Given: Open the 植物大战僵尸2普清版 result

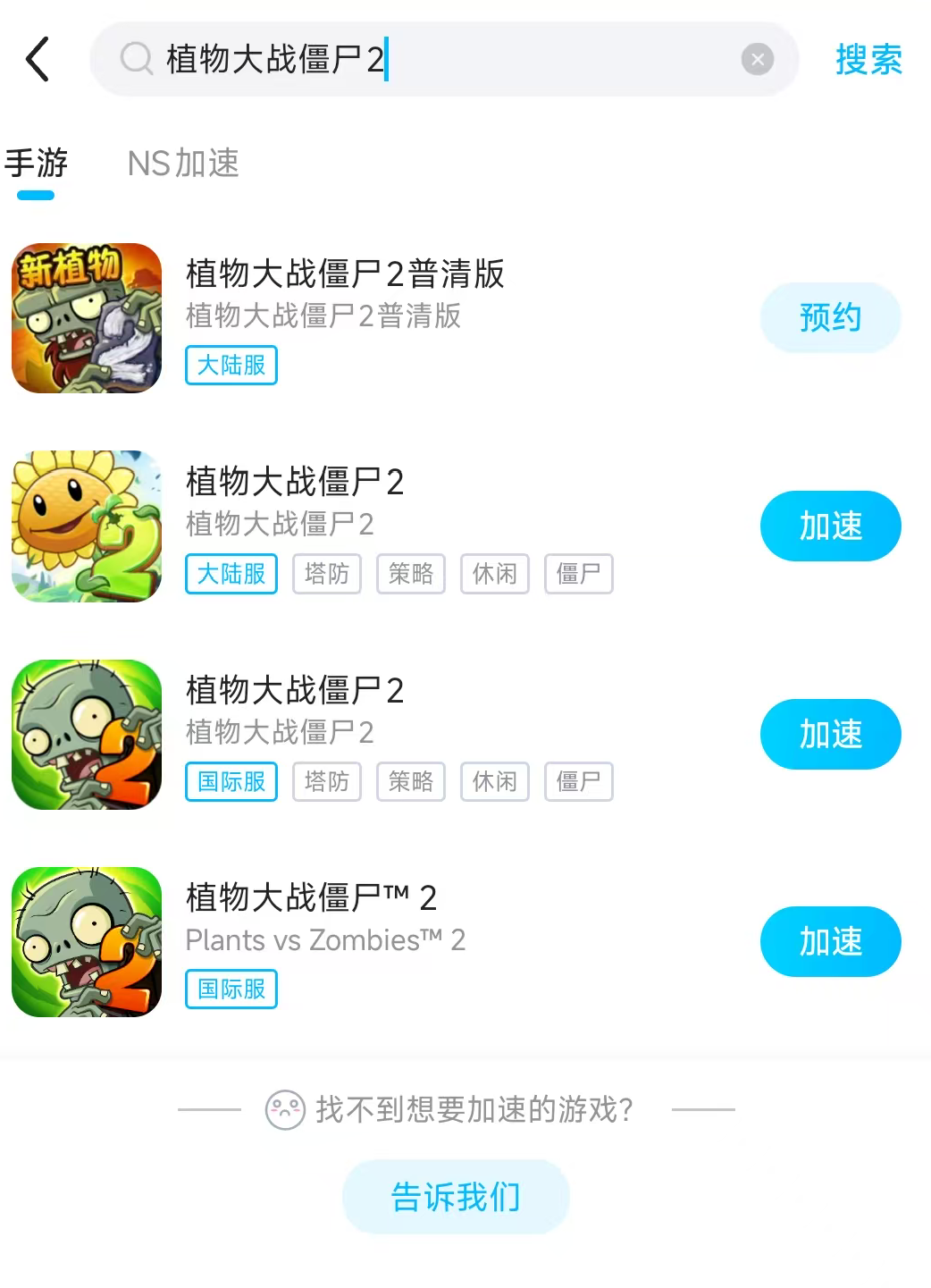Looking at the screenshot, I should 345,274.
